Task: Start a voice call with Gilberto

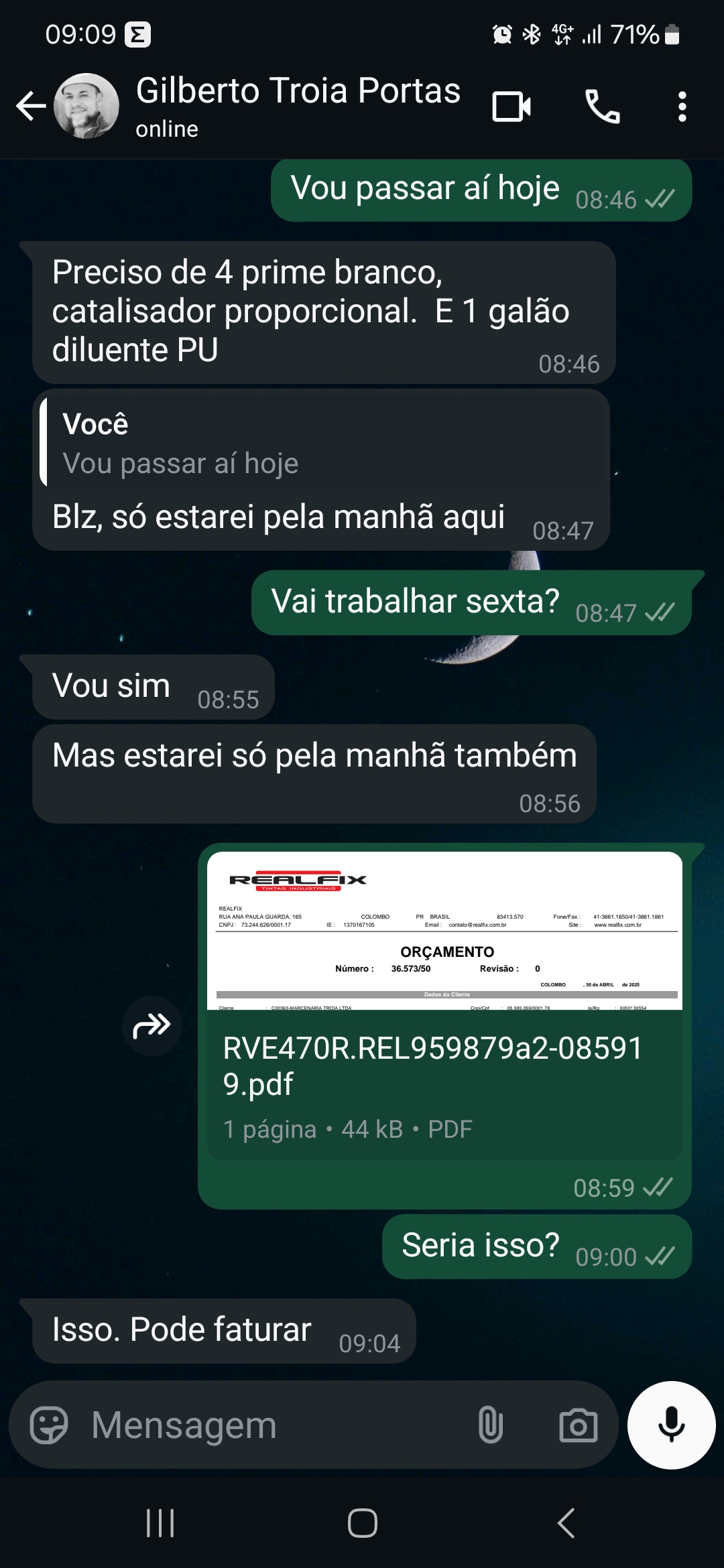Action: click(602, 107)
